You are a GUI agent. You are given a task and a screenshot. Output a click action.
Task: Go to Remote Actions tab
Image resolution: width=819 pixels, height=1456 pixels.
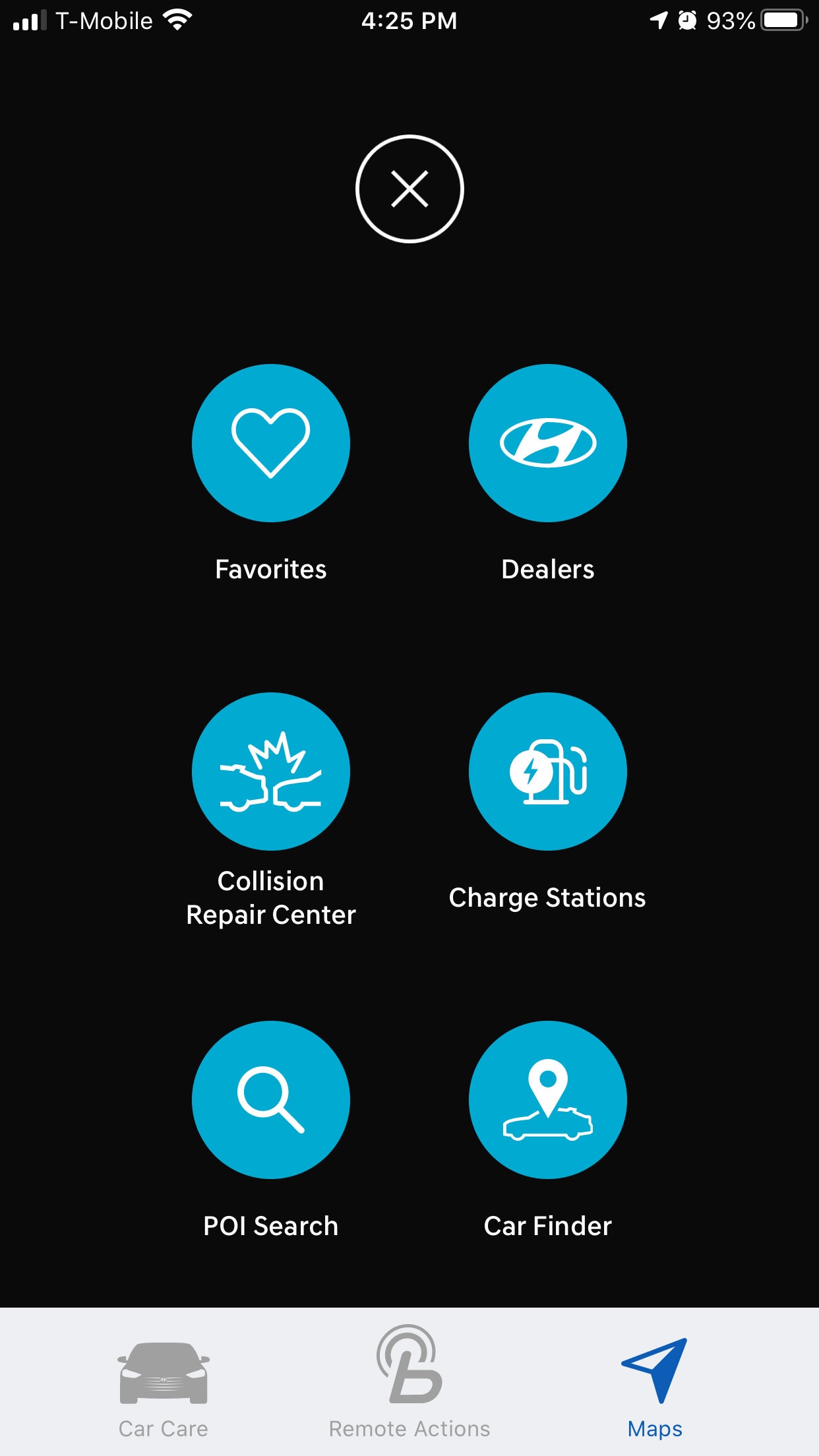click(x=409, y=1382)
